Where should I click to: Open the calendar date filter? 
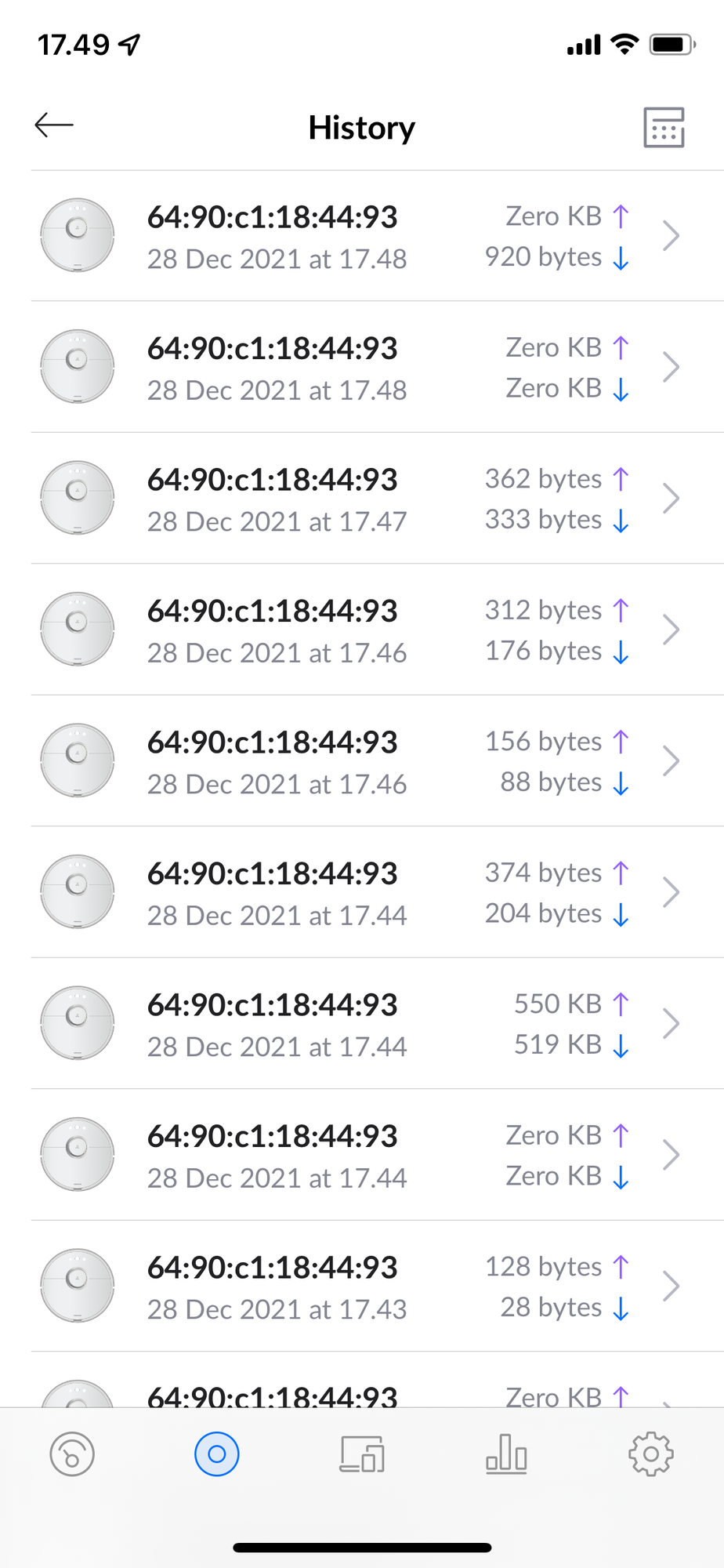664,127
